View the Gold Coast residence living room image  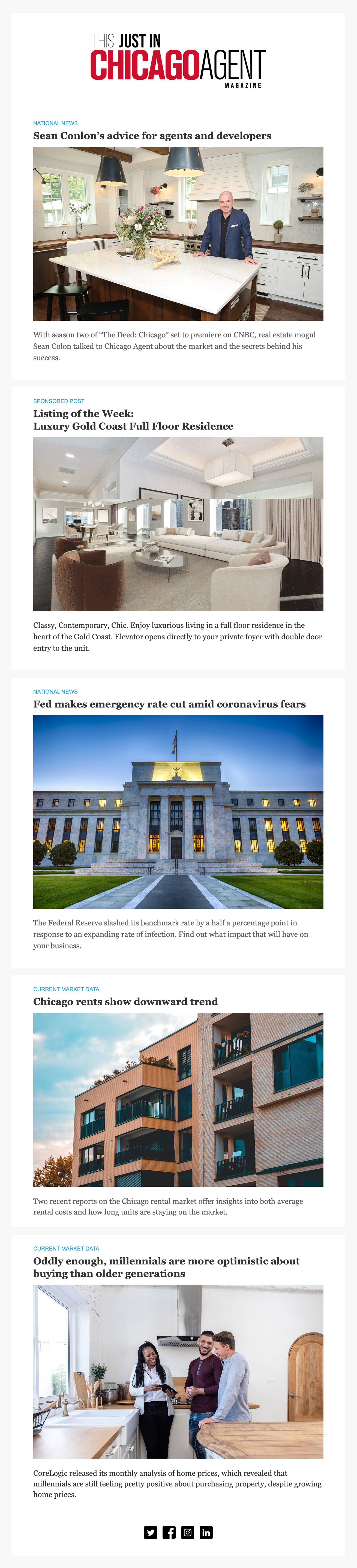pyautogui.click(x=178, y=524)
